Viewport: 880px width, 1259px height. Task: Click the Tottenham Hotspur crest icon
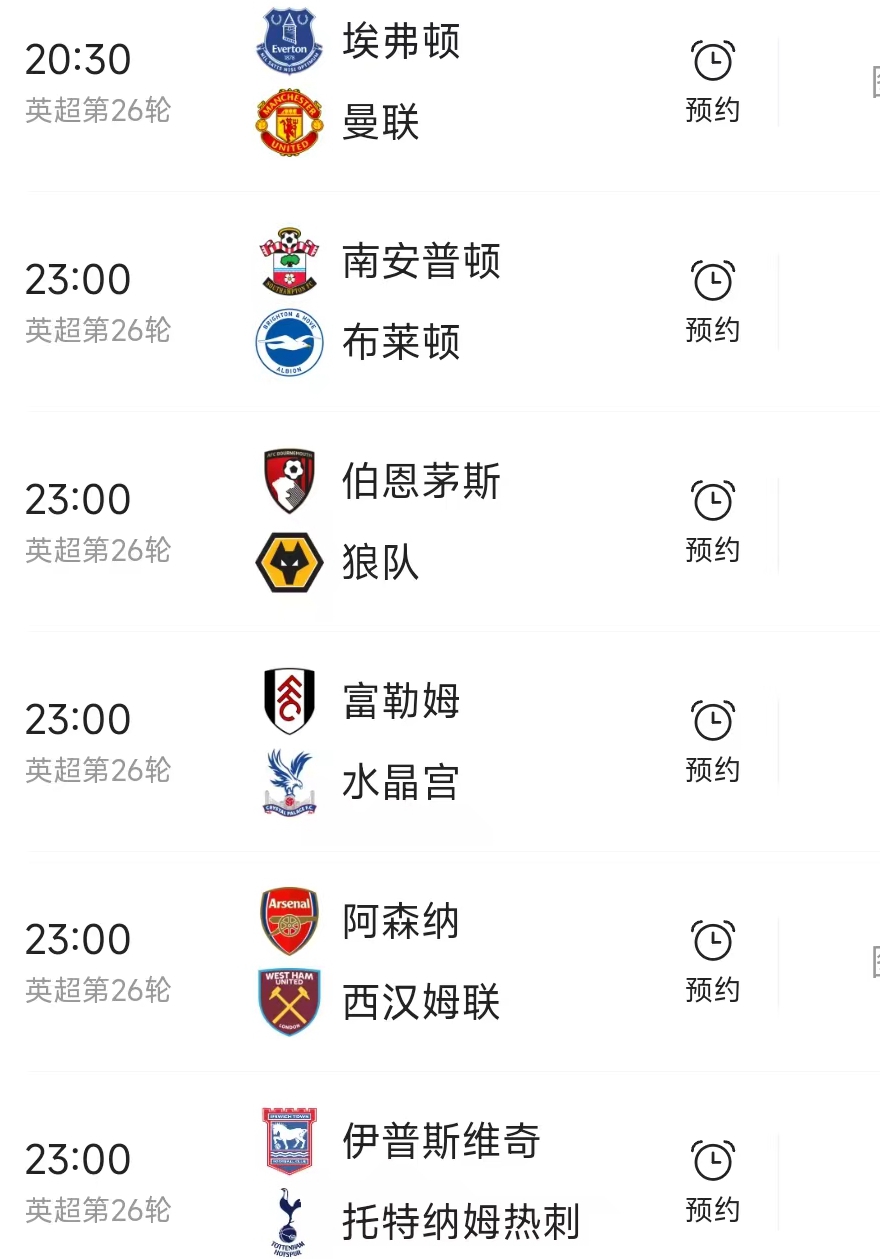[288, 1221]
